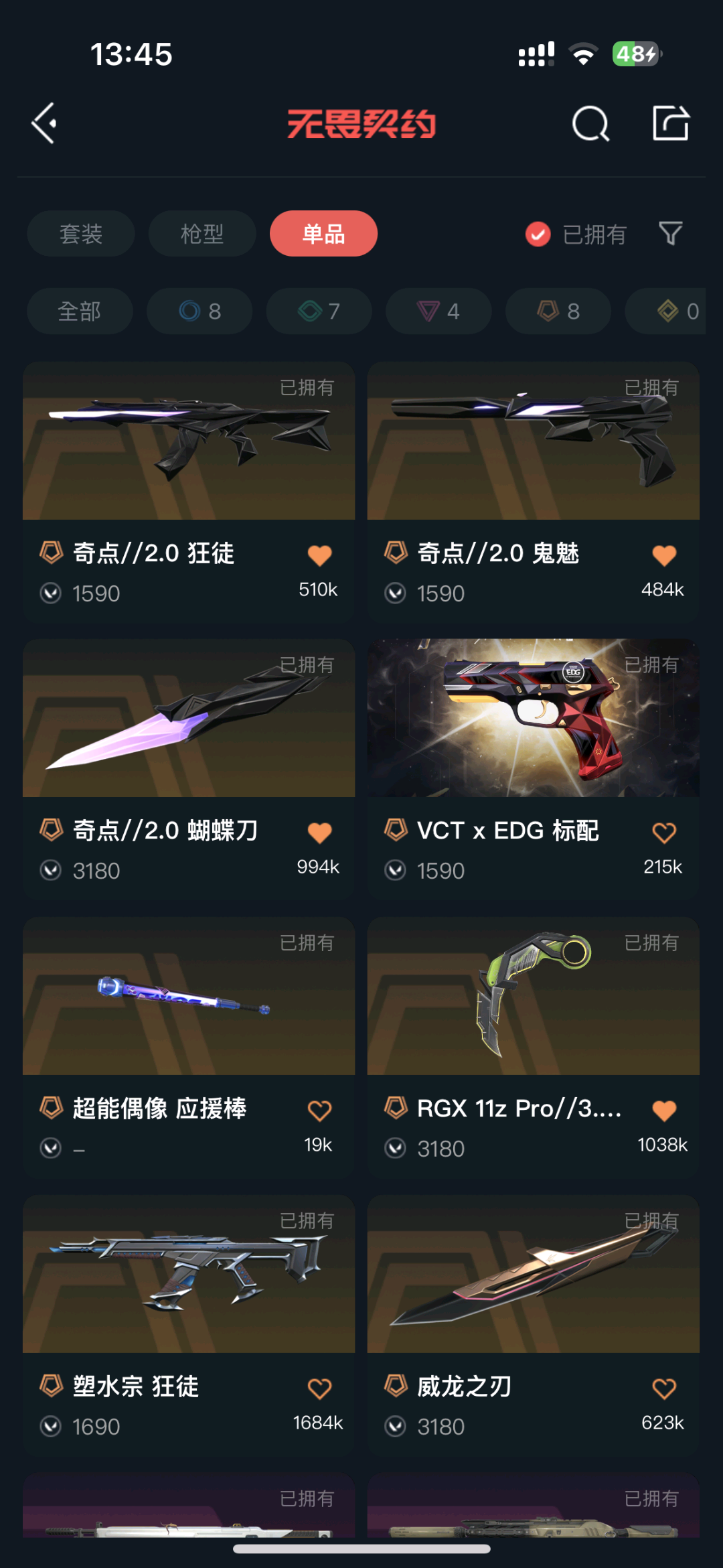Viewport: 723px width, 1568px height.
Task: Uncheck the 已拥有 checkbox
Action: [x=538, y=234]
